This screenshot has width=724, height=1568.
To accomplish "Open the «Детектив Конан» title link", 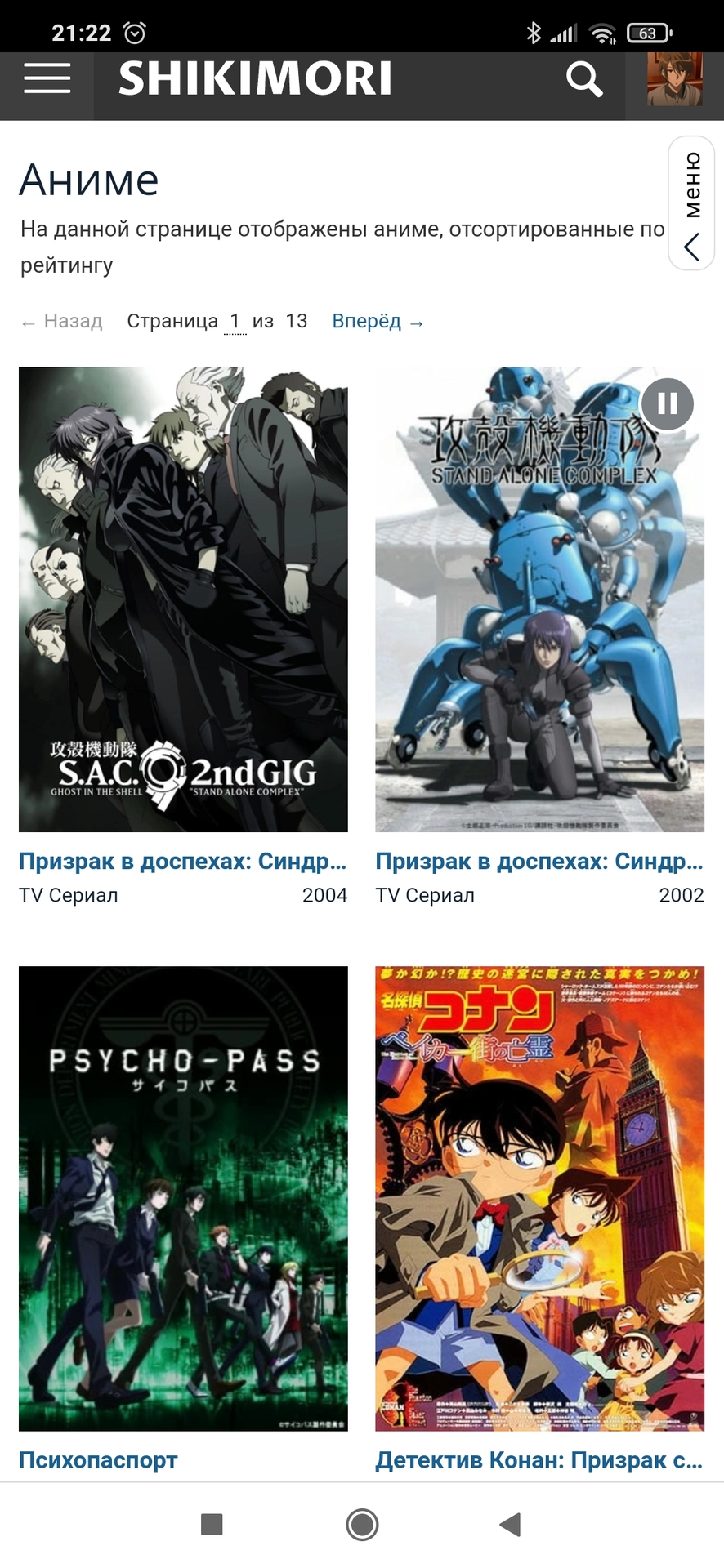I will [539, 1459].
